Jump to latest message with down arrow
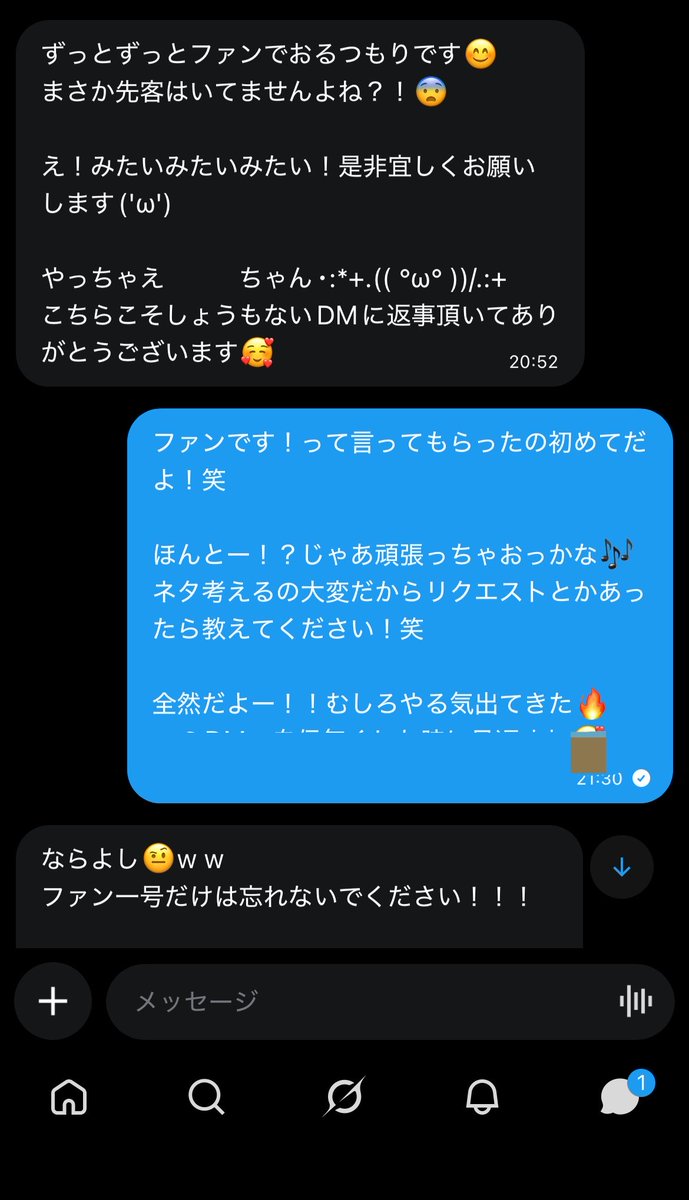The width and height of the screenshot is (689, 1200). (621, 867)
